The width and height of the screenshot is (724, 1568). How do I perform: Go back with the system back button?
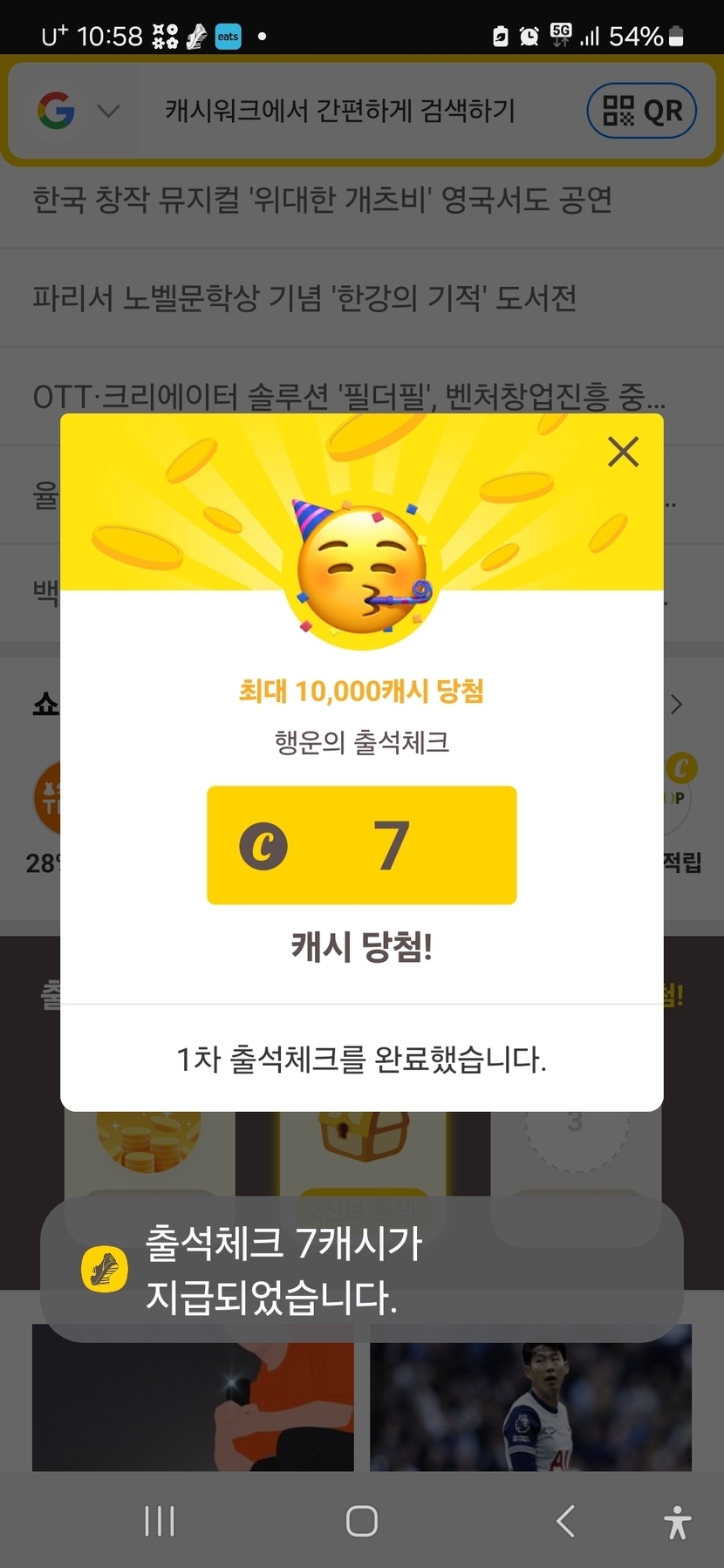click(565, 1521)
